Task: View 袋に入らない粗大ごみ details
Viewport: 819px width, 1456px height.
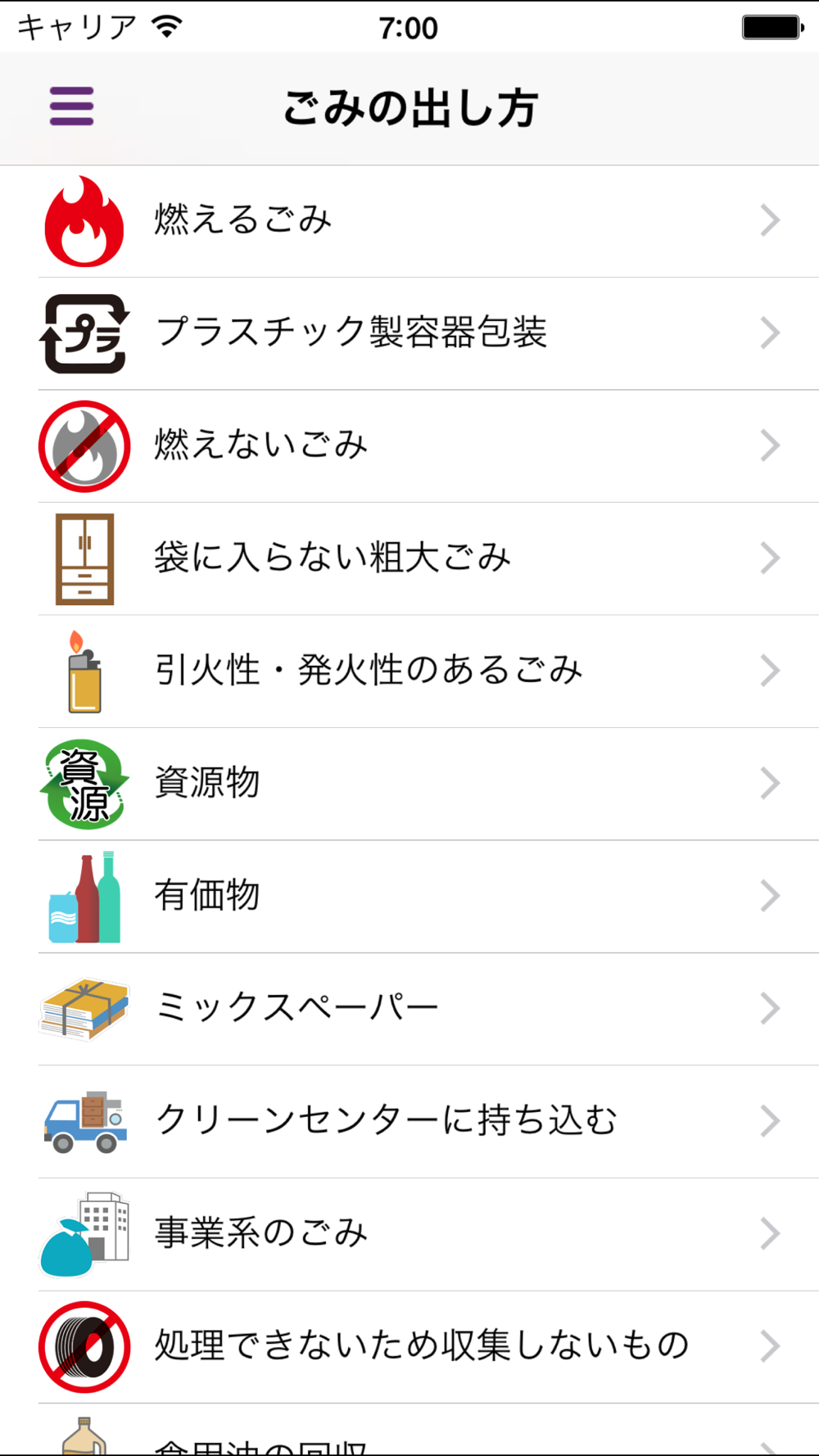Action: (x=409, y=558)
